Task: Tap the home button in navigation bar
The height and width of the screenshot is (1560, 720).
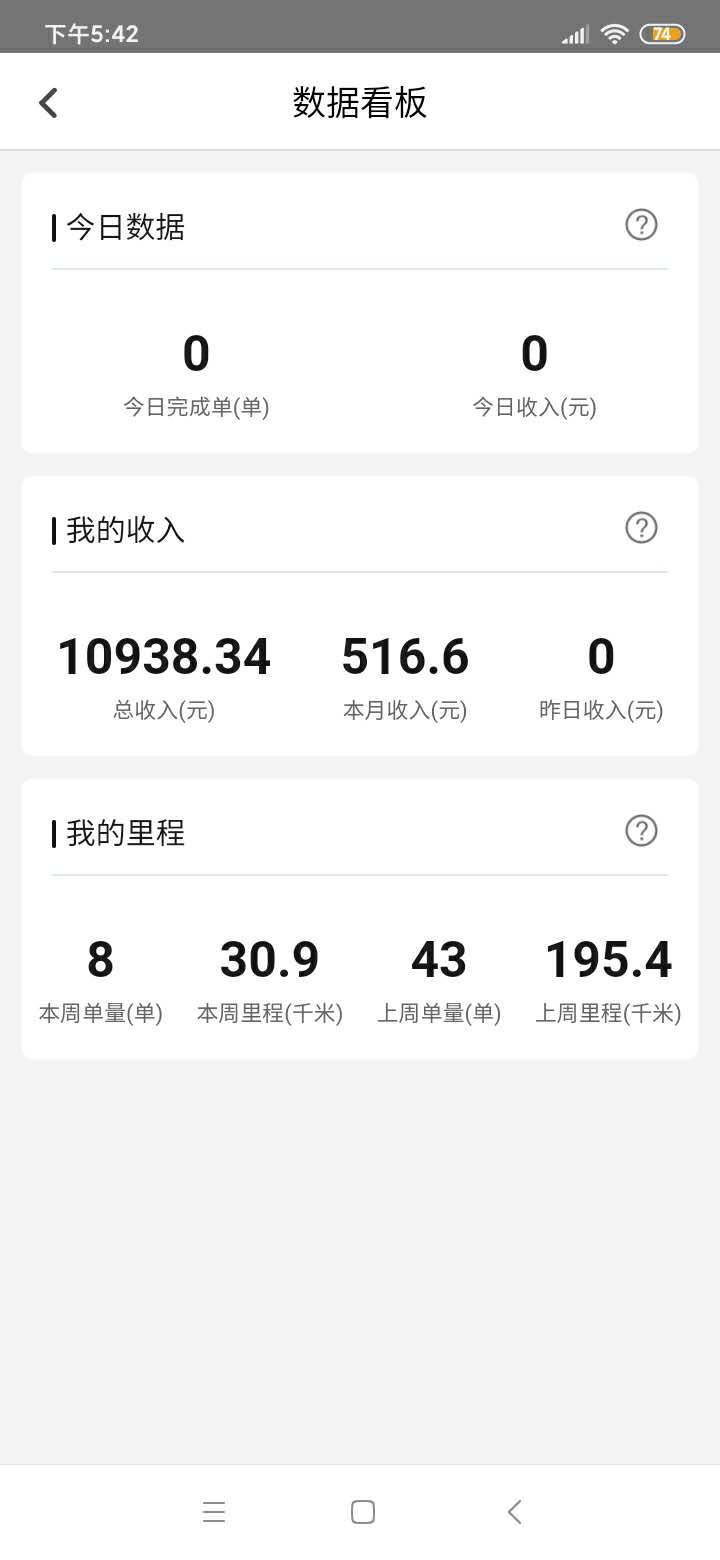Action: pyautogui.click(x=362, y=1512)
